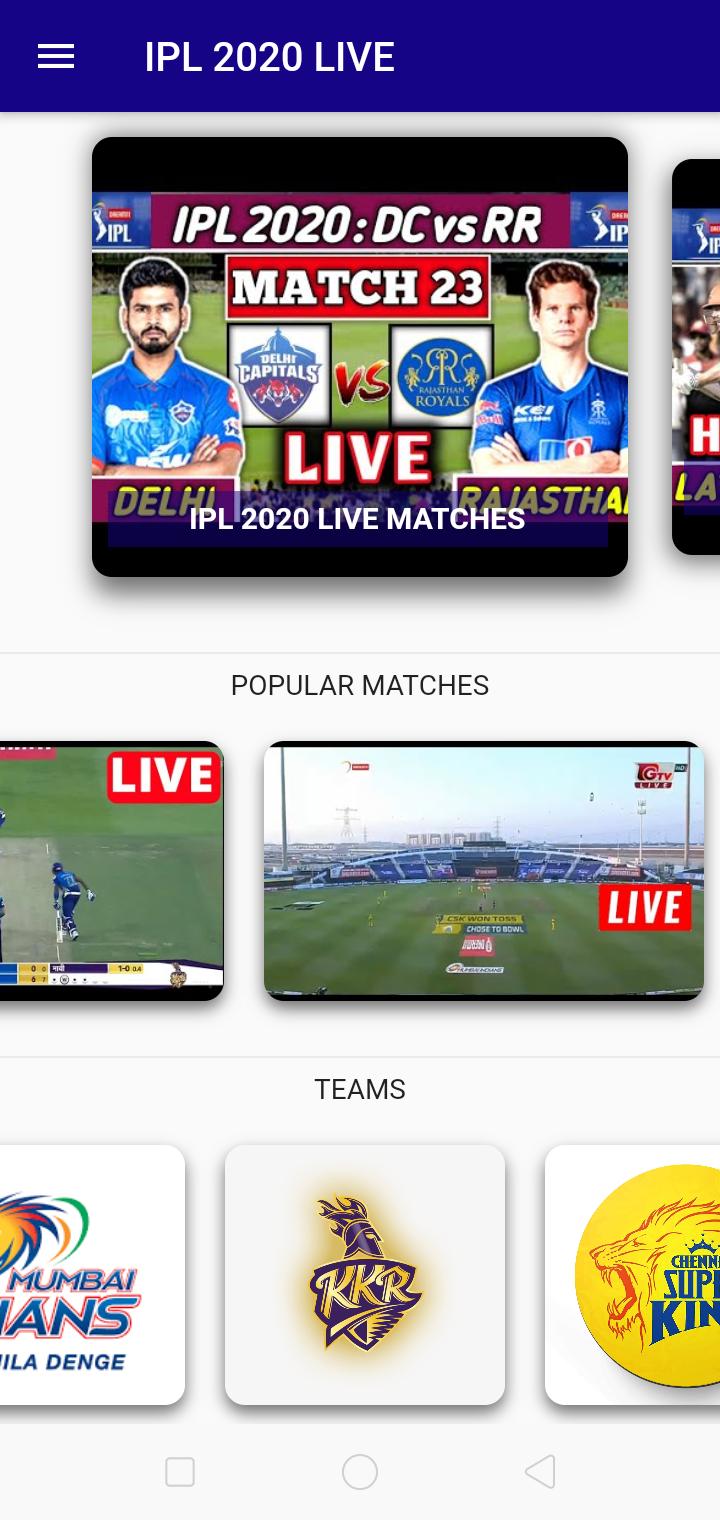Select the Mumbai Indians team card
This screenshot has height=1520, width=720.
pos(90,1274)
